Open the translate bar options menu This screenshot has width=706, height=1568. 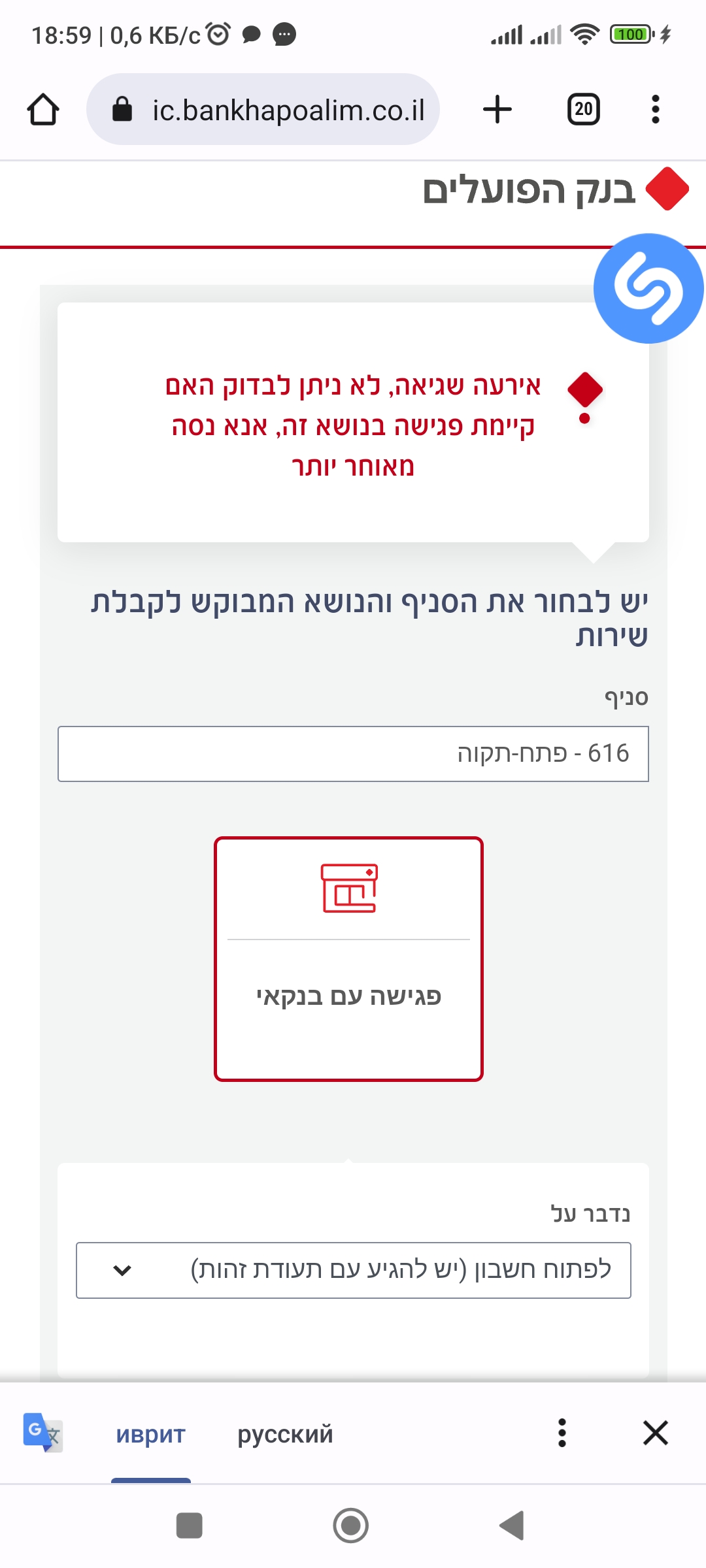coord(562,1433)
